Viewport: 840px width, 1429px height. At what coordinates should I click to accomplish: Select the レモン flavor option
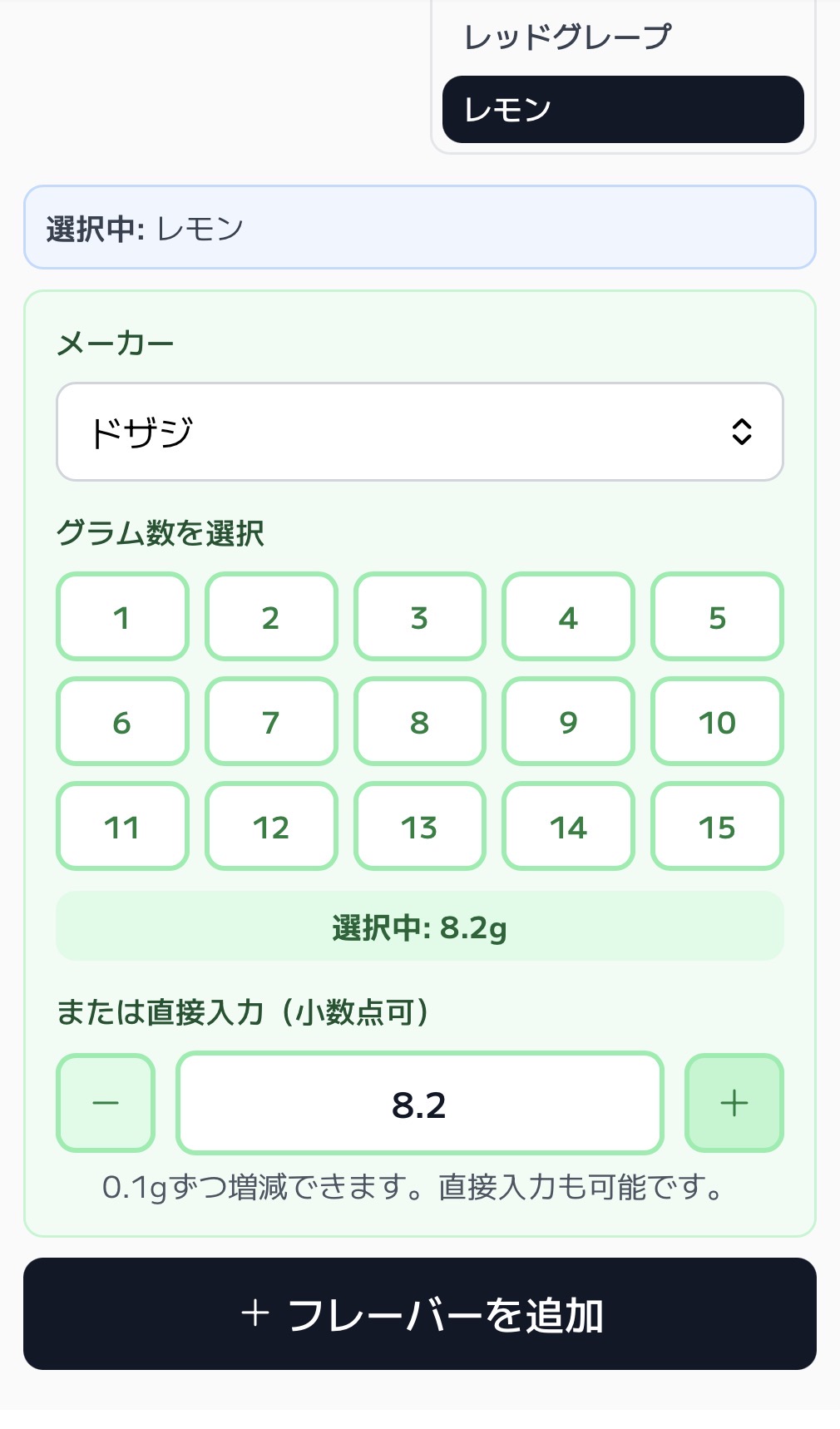click(x=623, y=109)
